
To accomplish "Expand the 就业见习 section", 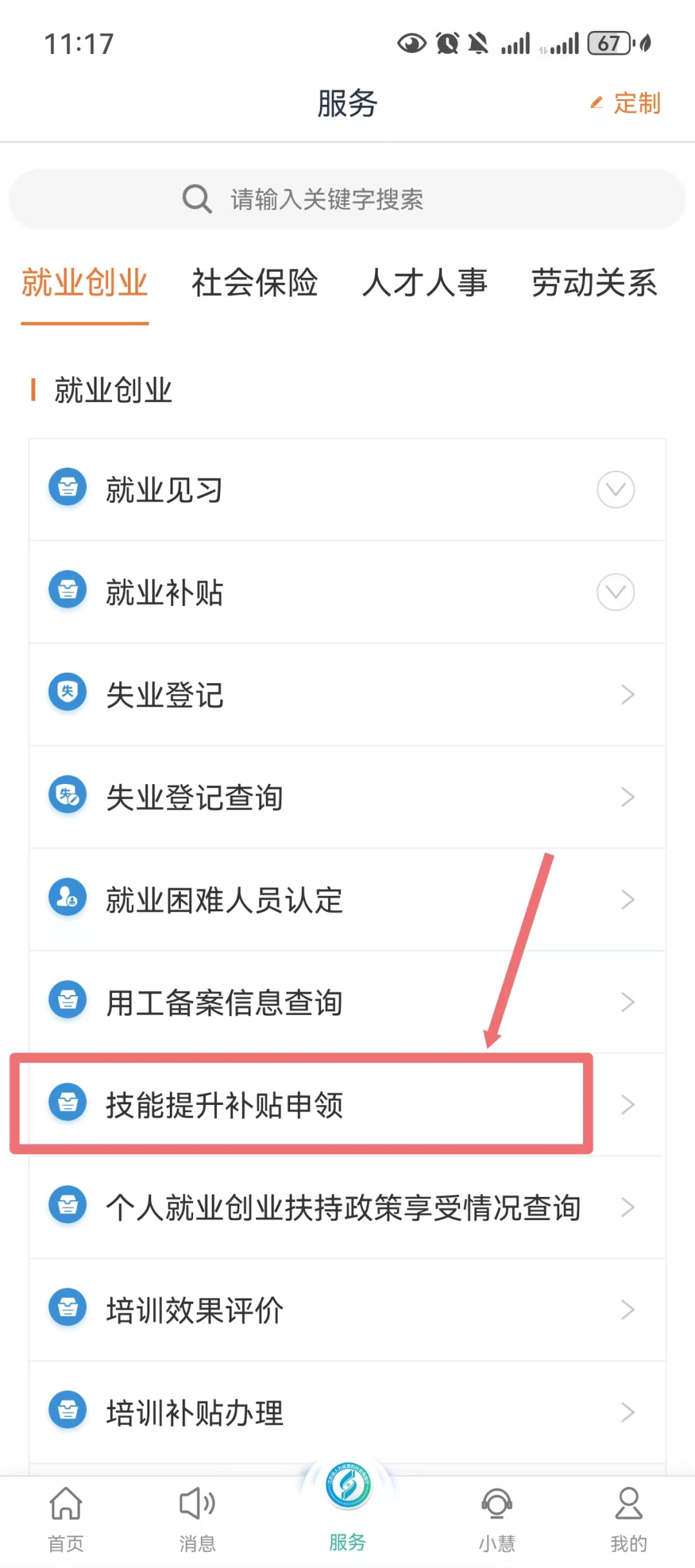I will click(x=615, y=490).
